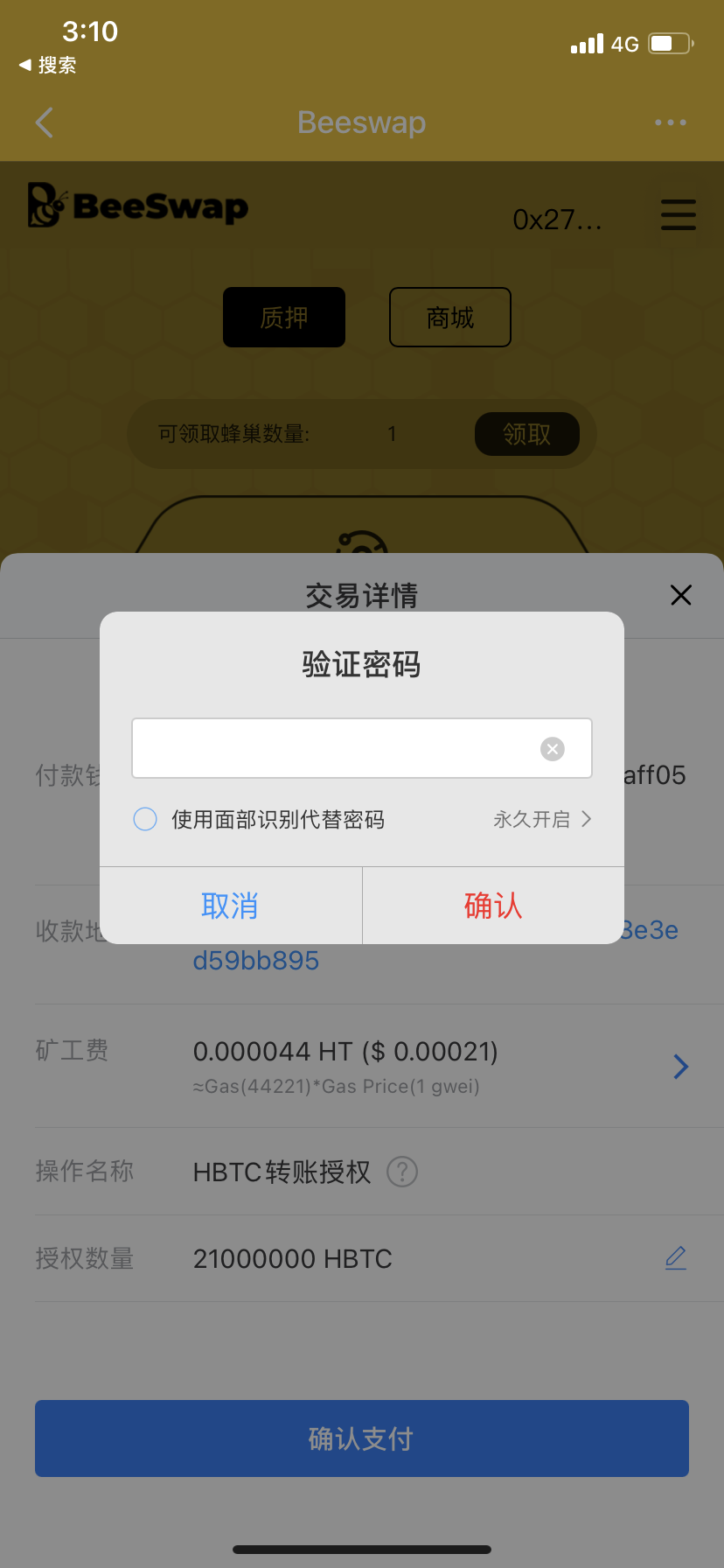This screenshot has width=724, height=1568.
Task: Go back from the Beeswap page
Action: tap(45, 122)
